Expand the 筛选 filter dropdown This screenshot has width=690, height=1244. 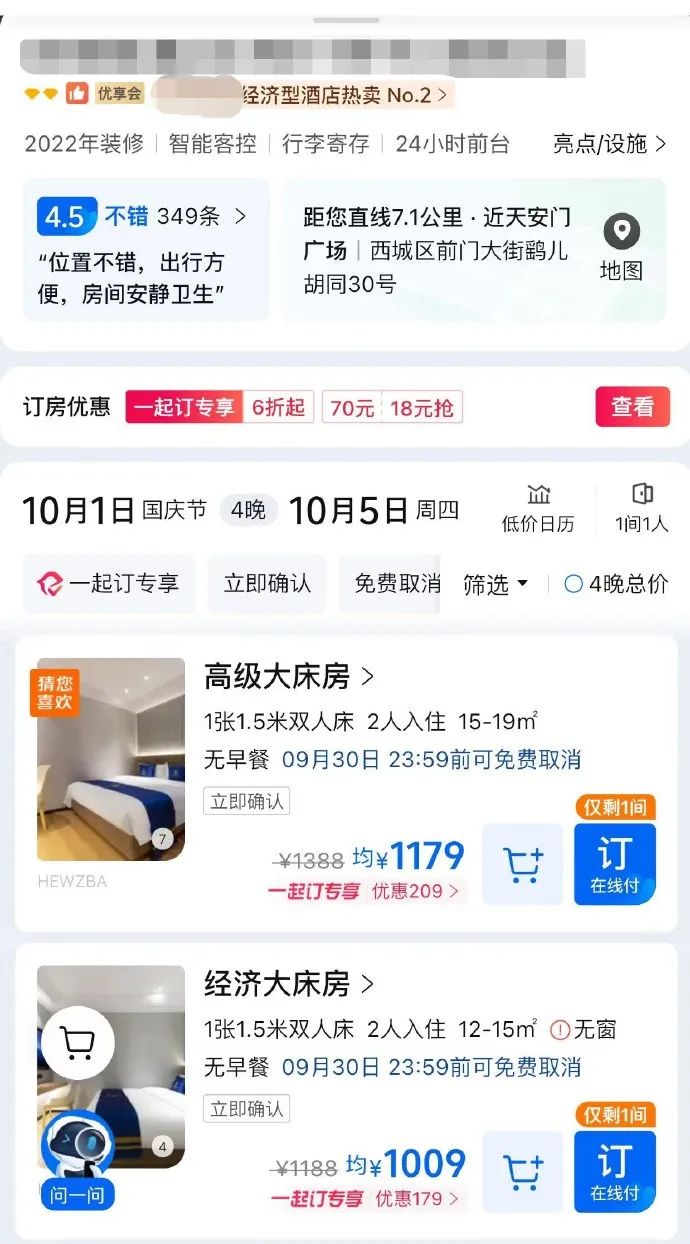pyautogui.click(x=495, y=585)
